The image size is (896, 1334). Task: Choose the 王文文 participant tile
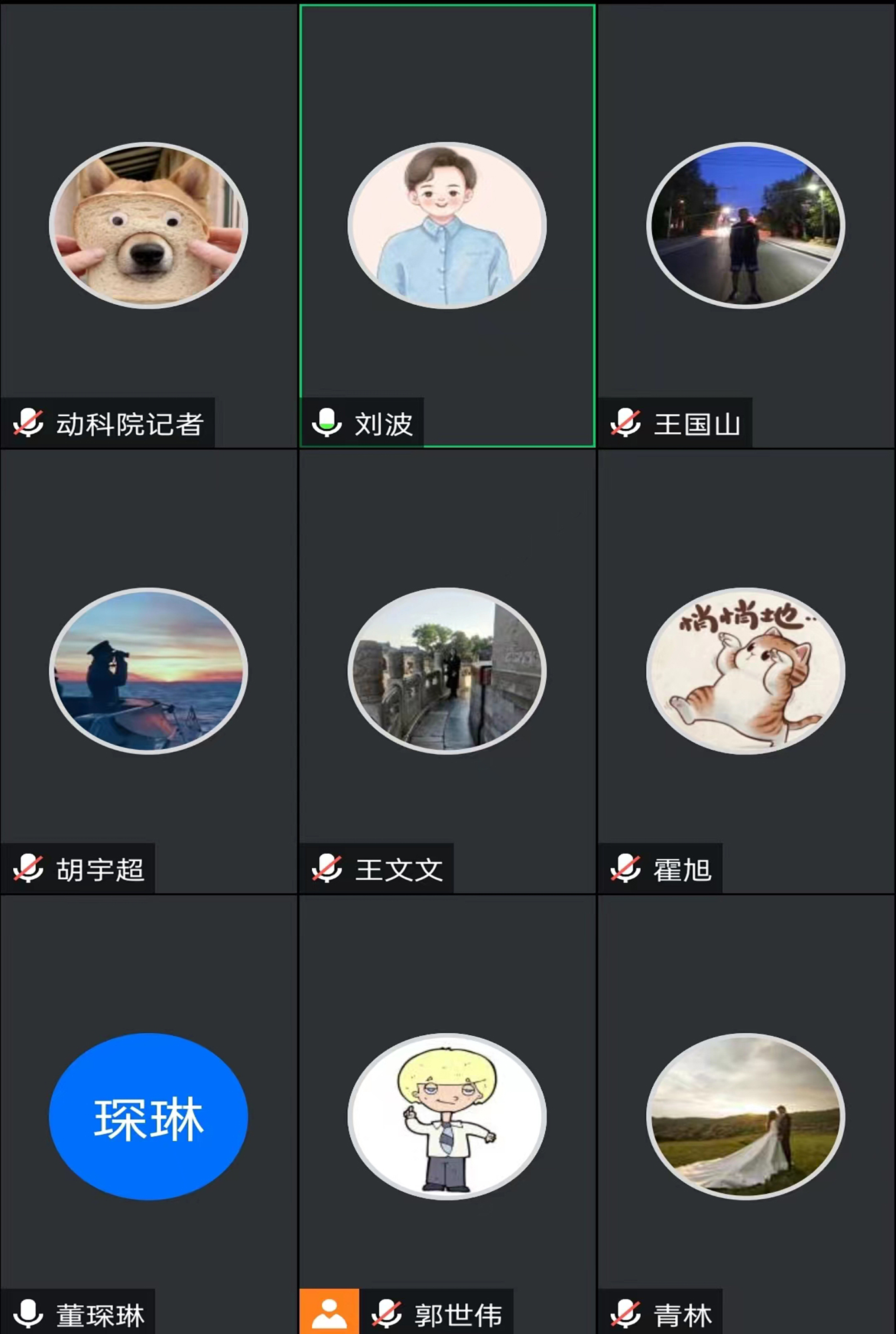[447, 671]
